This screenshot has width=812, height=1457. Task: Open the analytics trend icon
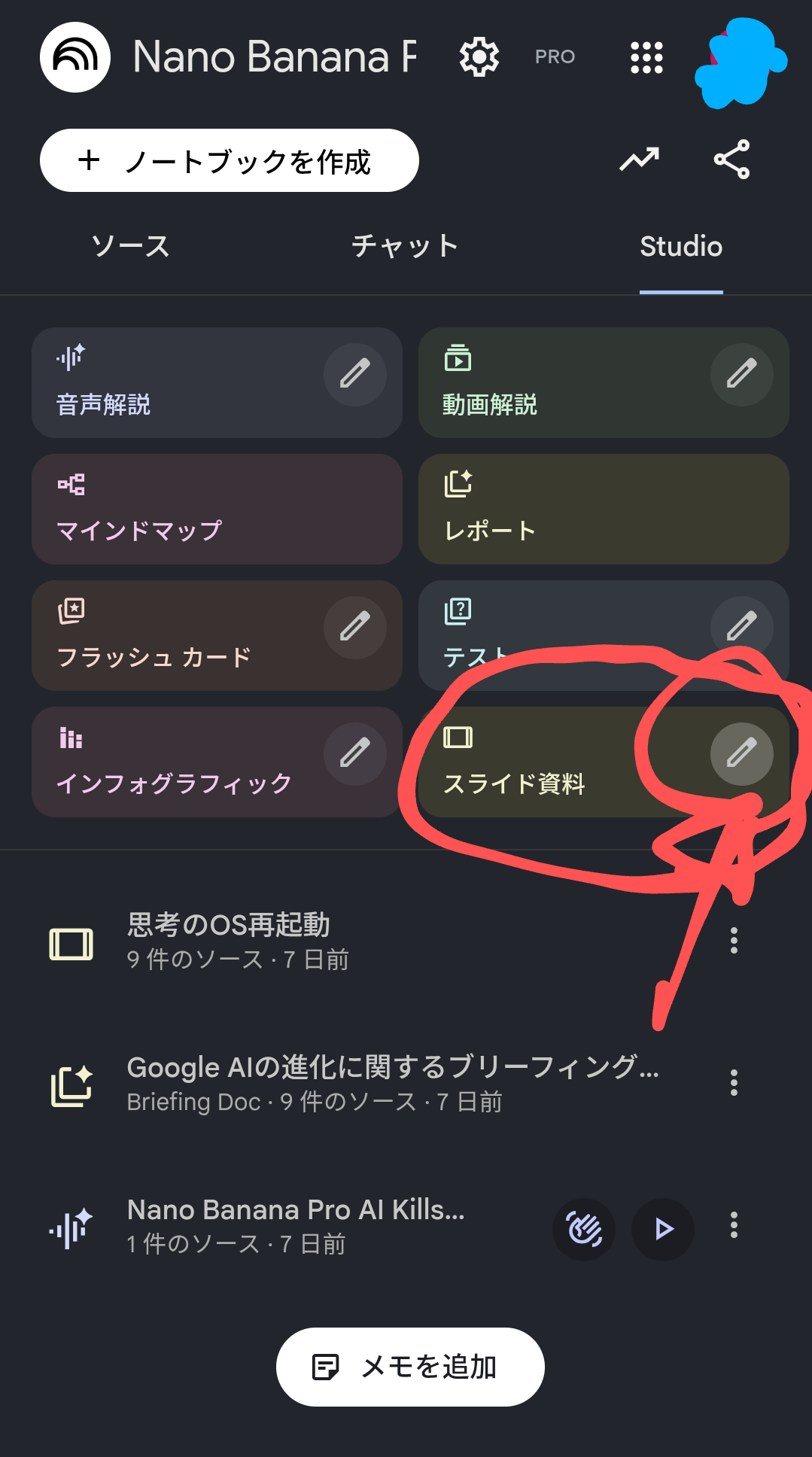[x=639, y=160]
